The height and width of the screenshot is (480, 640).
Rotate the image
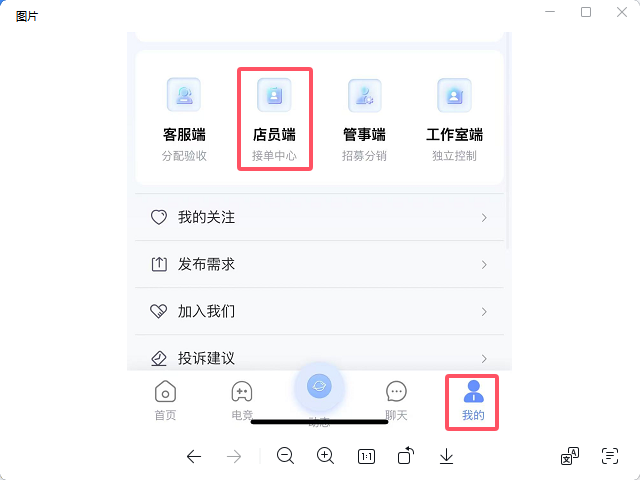[406, 456]
